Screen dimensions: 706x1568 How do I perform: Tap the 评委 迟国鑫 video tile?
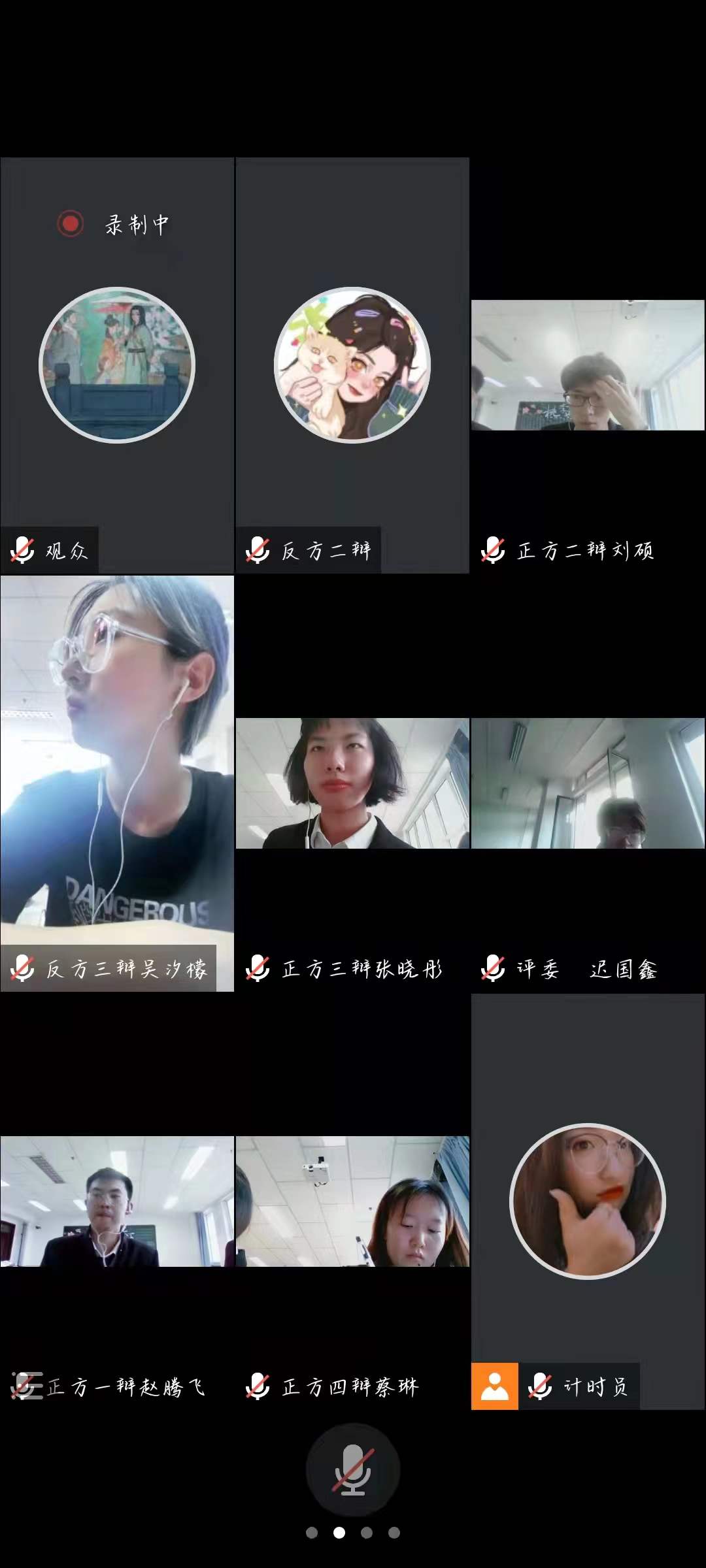tap(588, 783)
